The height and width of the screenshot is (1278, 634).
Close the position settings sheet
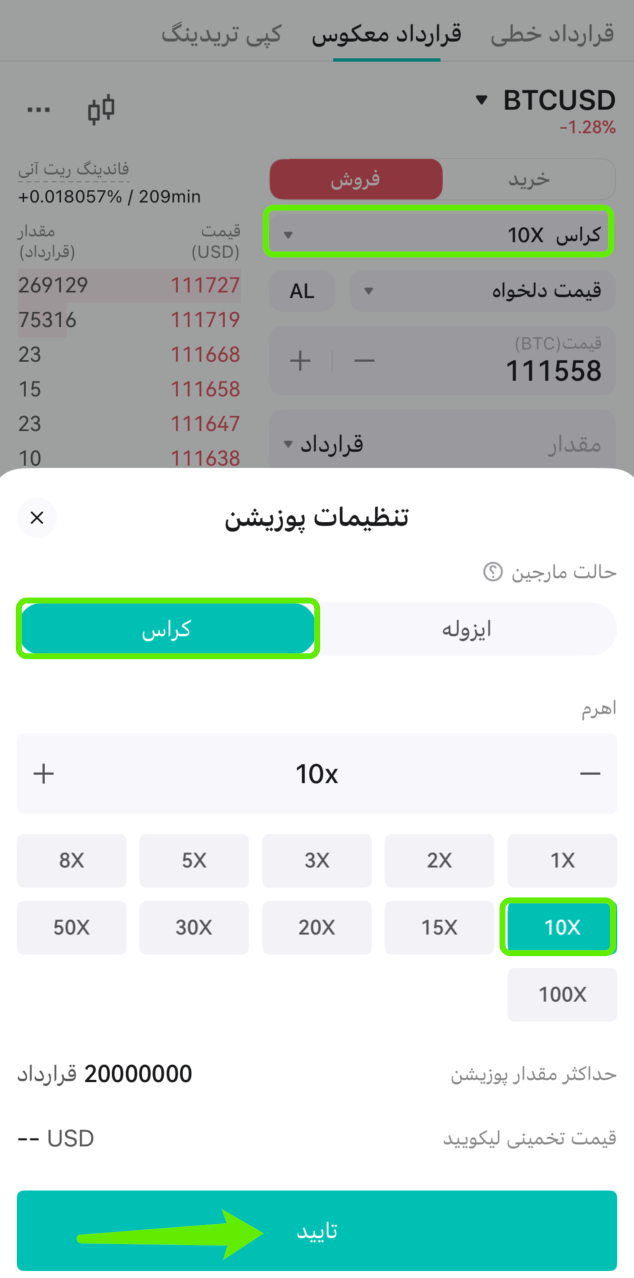[x=37, y=518]
